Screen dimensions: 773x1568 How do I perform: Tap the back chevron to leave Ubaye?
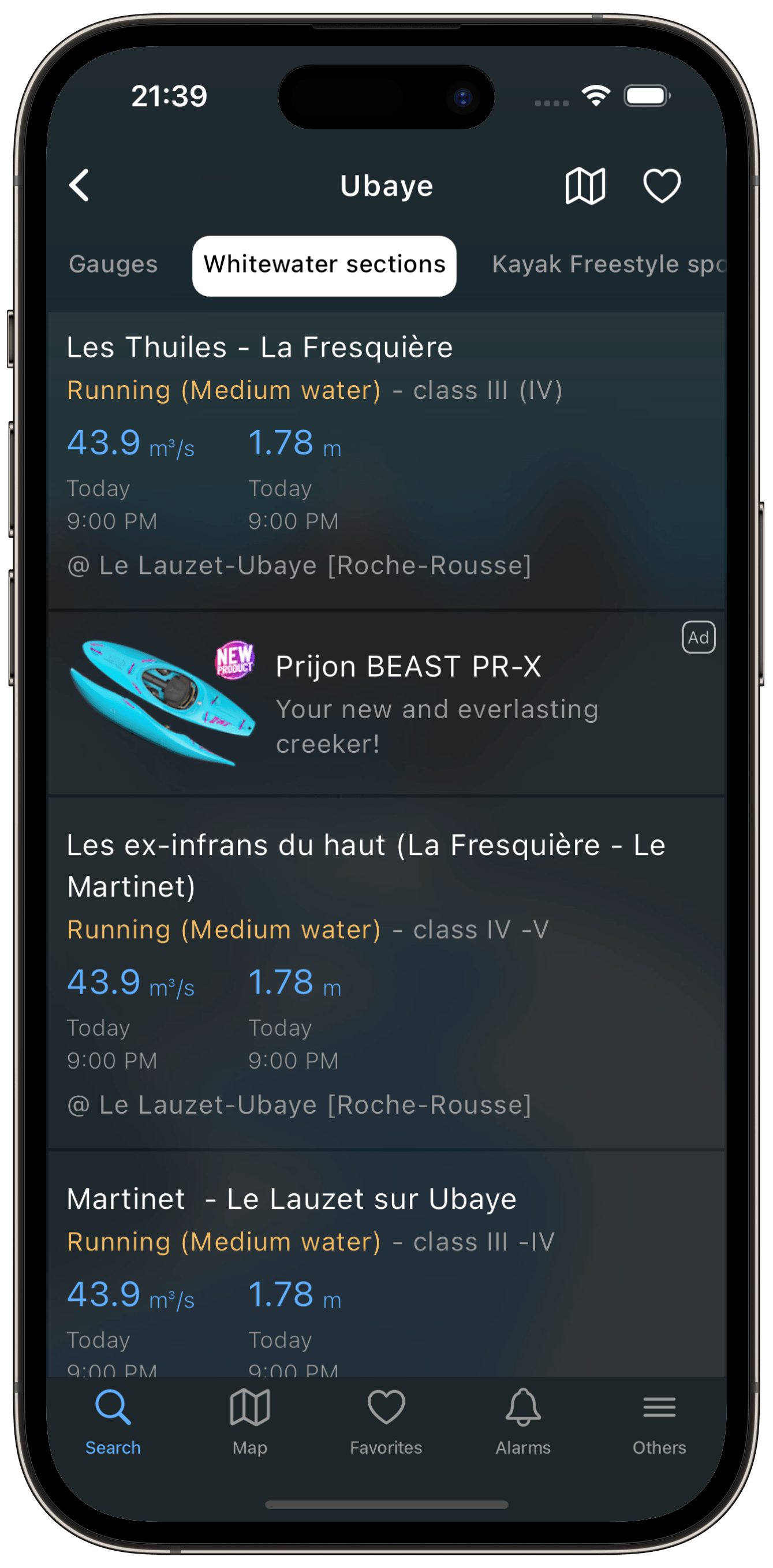[x=80, y=186]
